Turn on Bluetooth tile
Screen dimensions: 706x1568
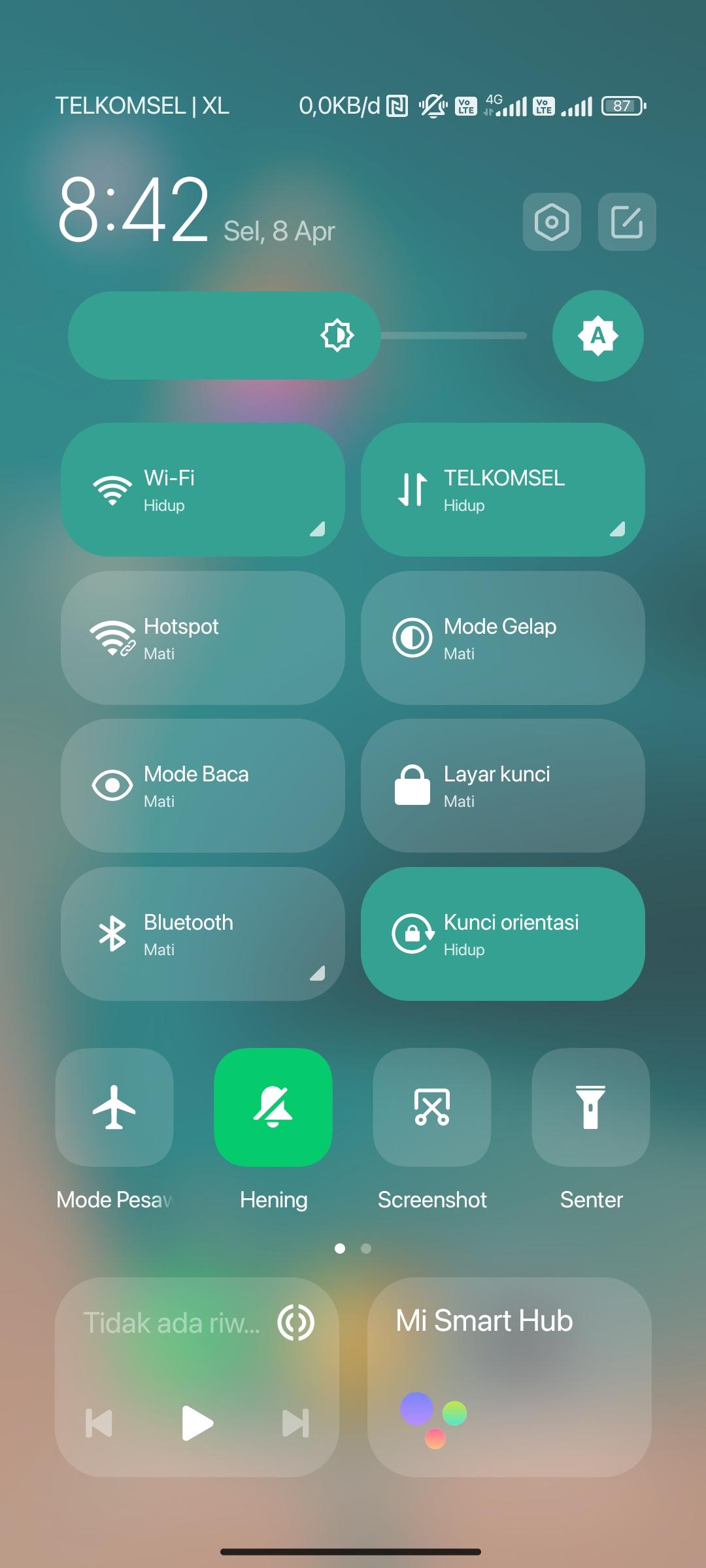(x=203, y=934)
